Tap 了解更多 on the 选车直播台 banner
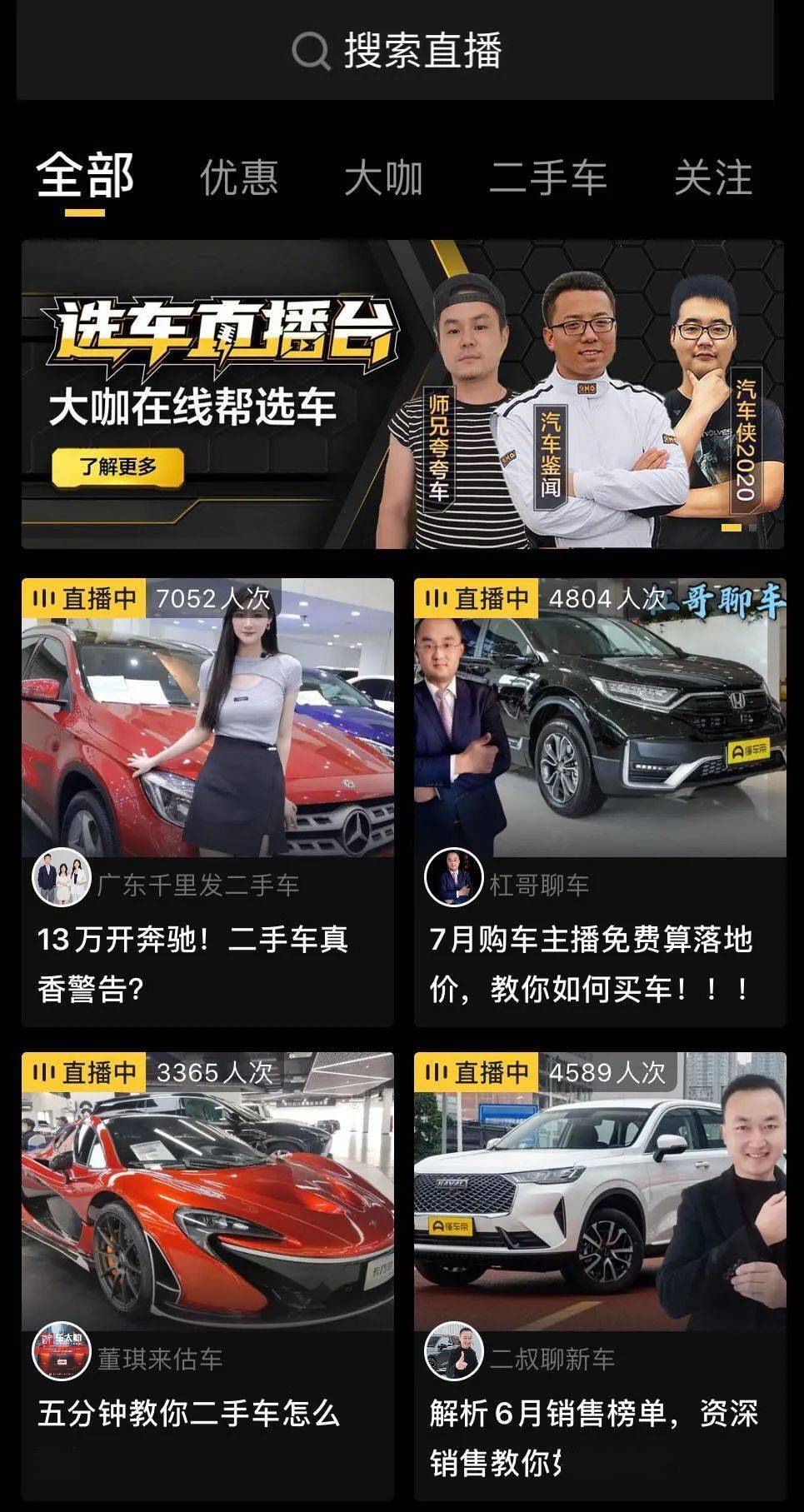804x1512 pixels. coord(117,467)
